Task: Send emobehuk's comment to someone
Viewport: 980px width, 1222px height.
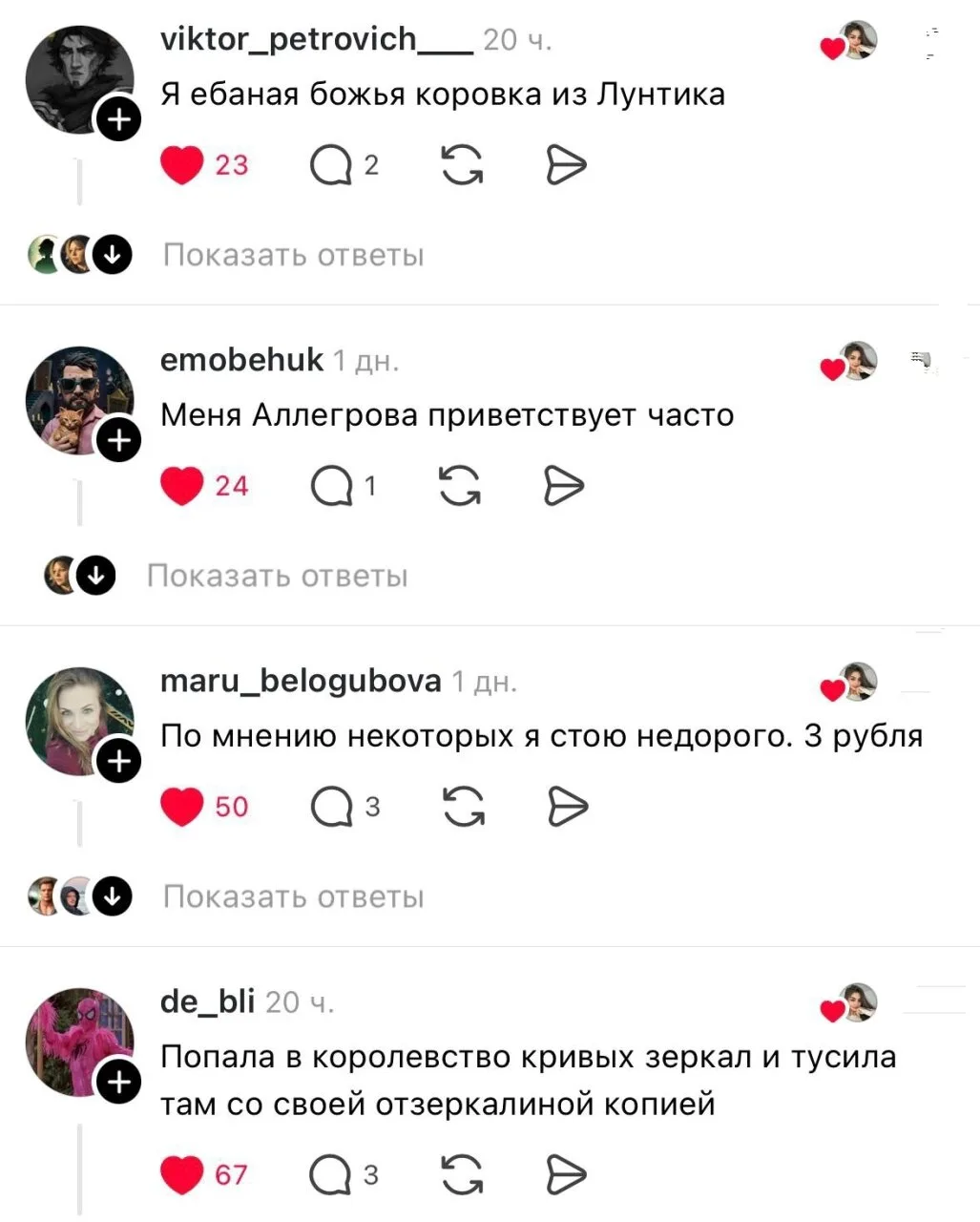Action: (564, 486)
